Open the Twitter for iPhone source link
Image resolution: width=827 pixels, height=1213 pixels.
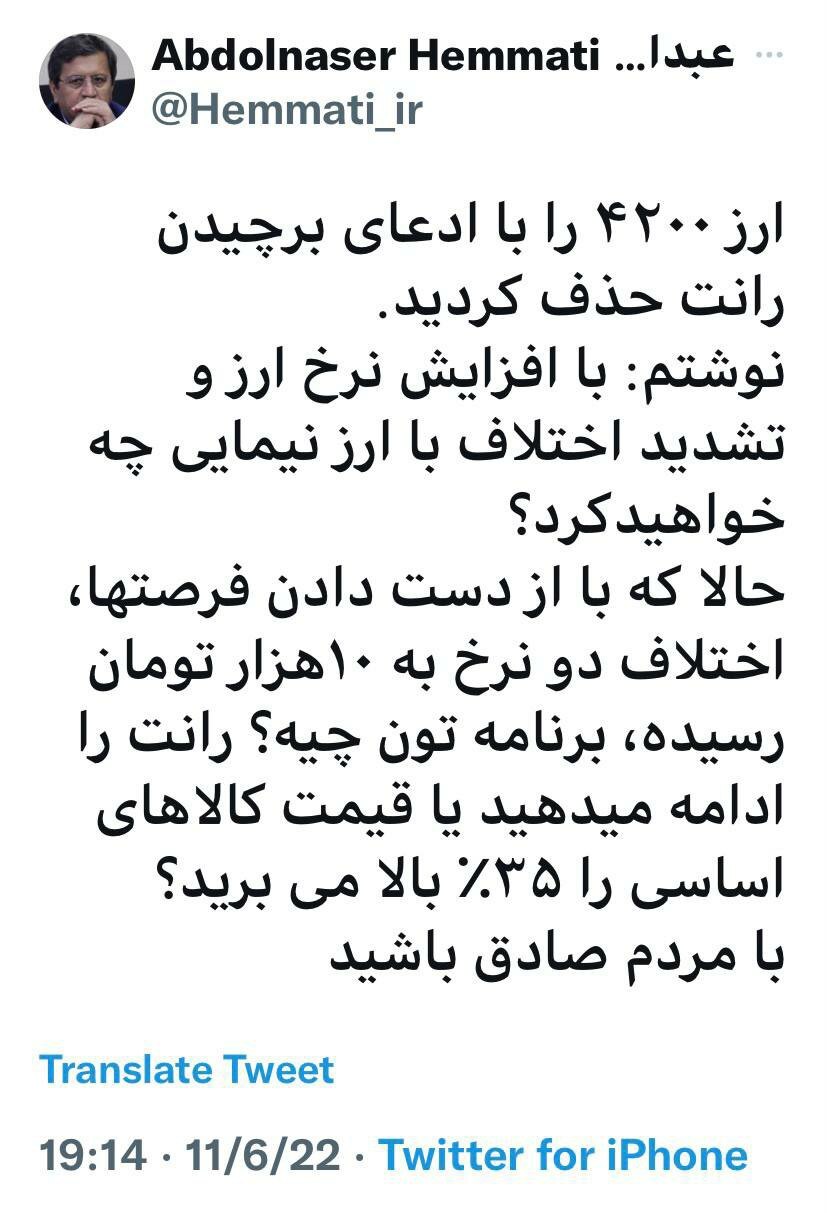(564, 1155)
